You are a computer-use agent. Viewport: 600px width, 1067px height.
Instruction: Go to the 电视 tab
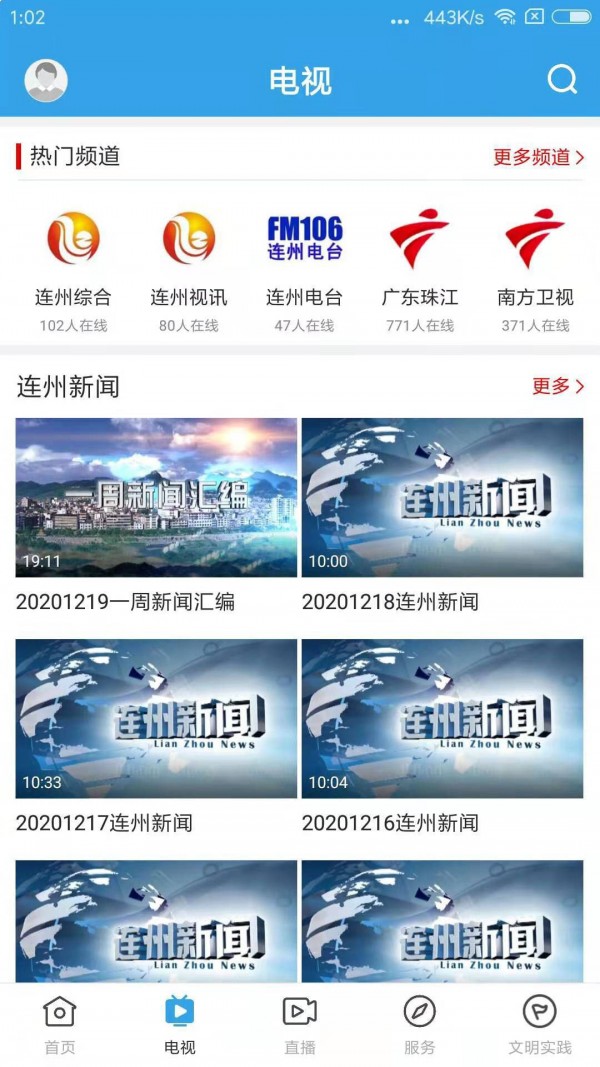180,1025
